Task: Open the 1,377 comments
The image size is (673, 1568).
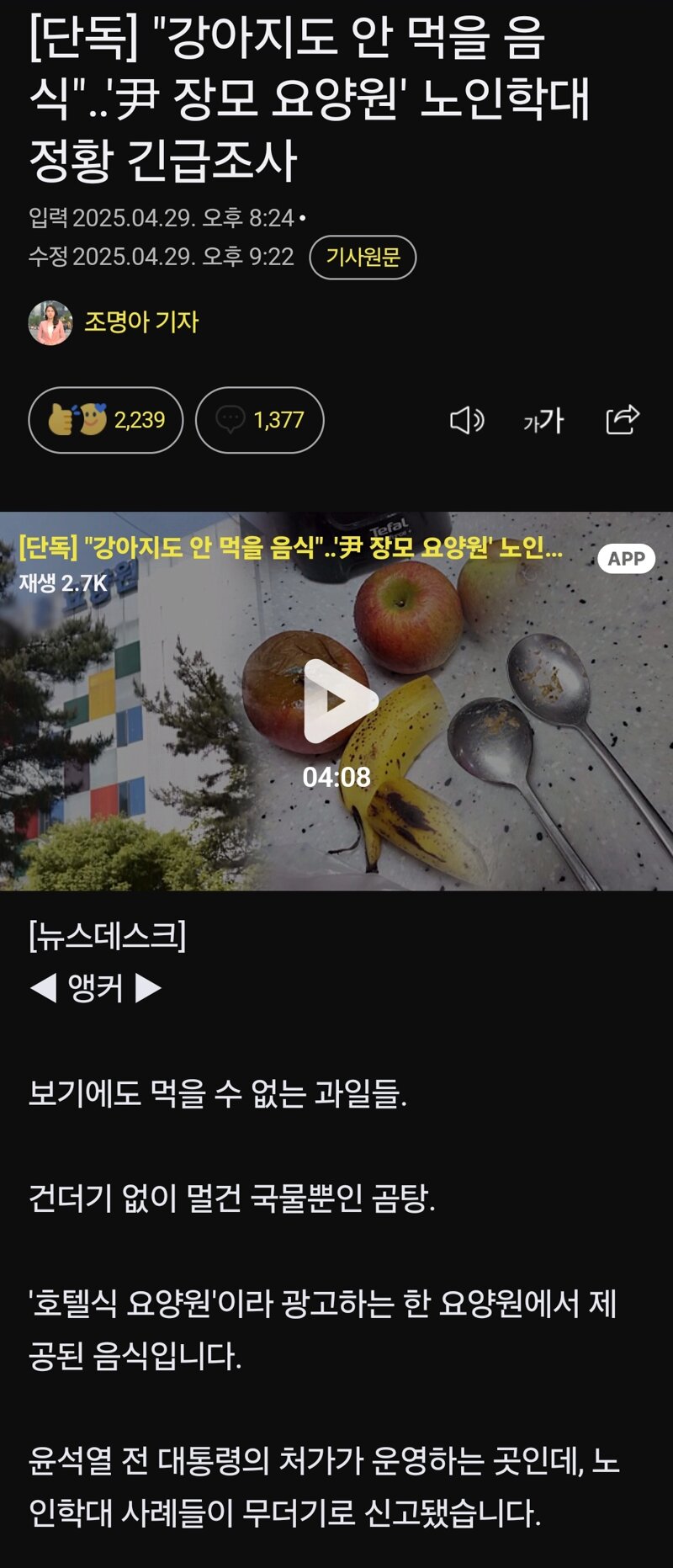Action: pos(259,420)
